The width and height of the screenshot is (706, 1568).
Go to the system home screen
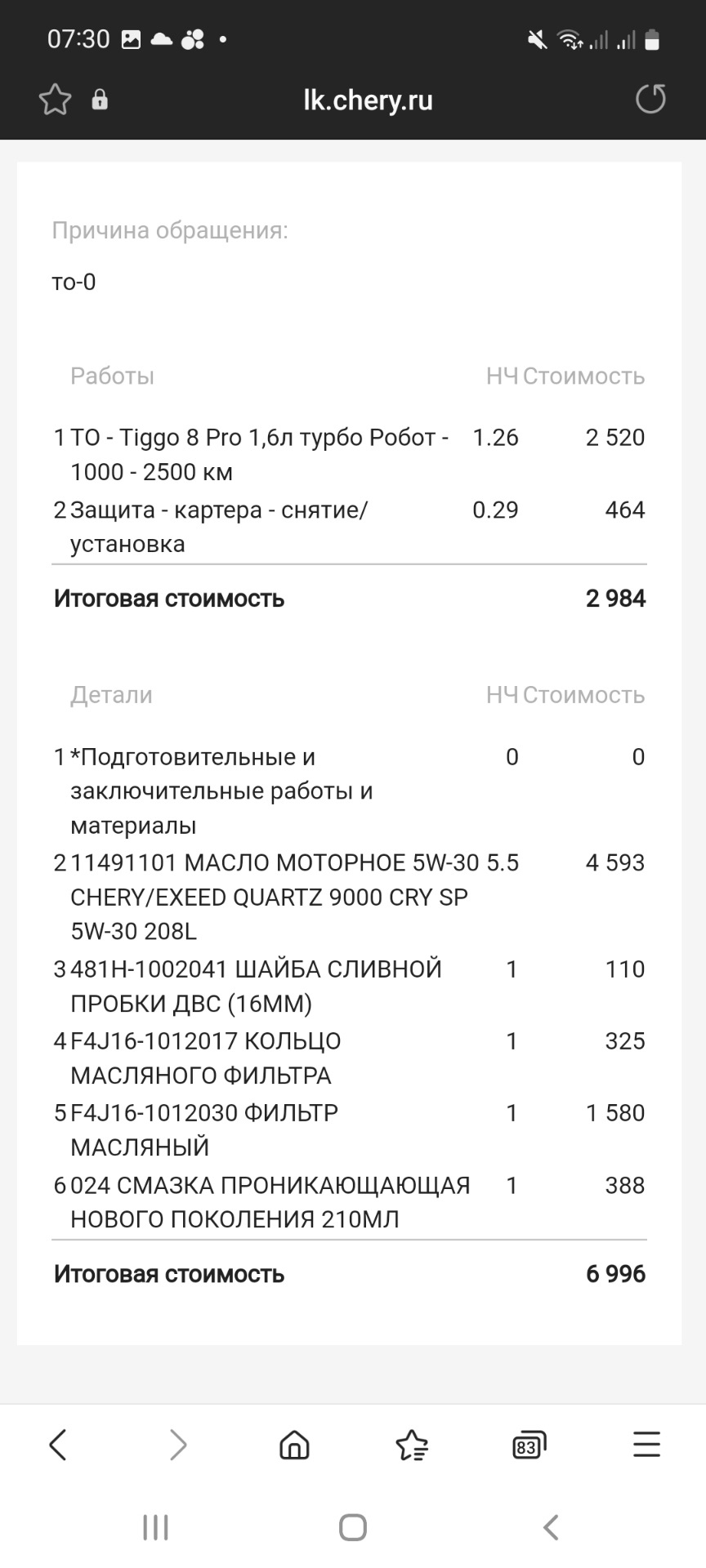[x=353, y=1527]
